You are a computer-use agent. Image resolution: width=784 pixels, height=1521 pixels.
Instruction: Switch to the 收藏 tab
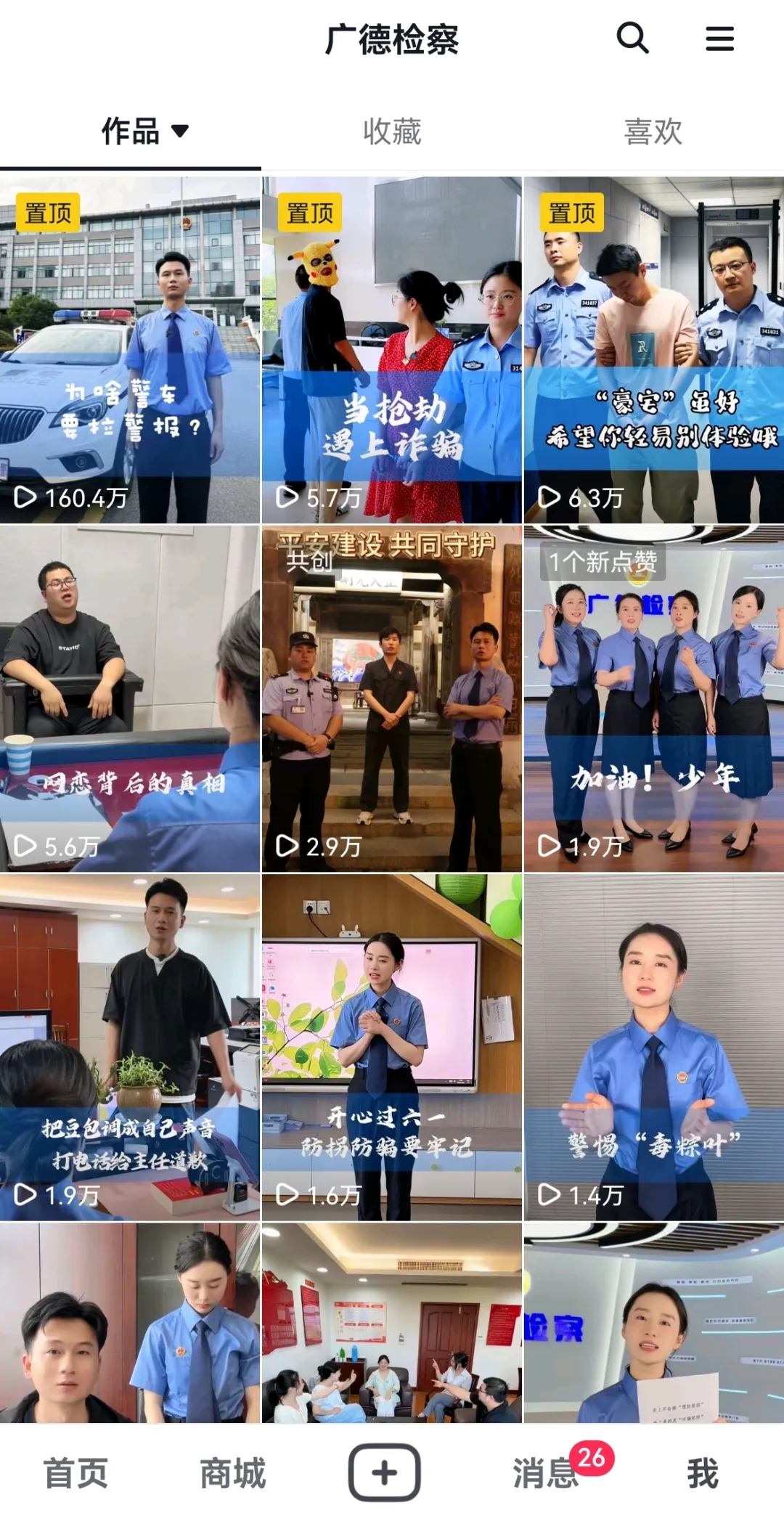pos(392,132)
